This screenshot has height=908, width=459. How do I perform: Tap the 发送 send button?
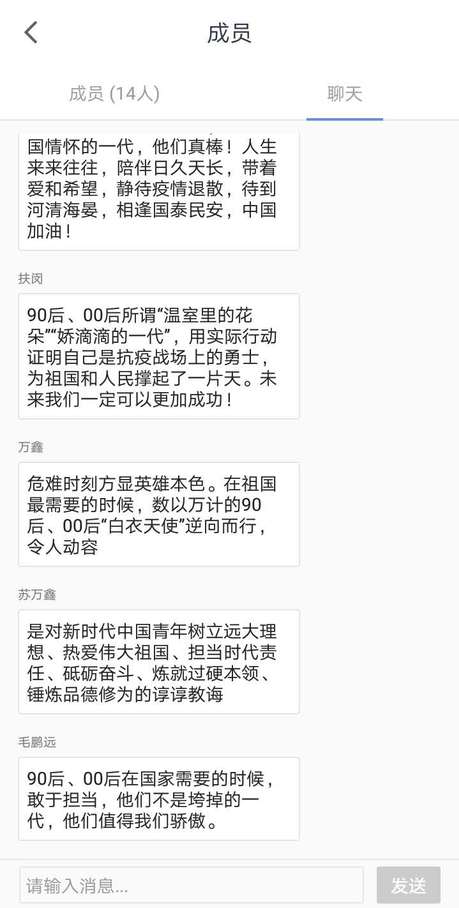(x=408, y=885)
